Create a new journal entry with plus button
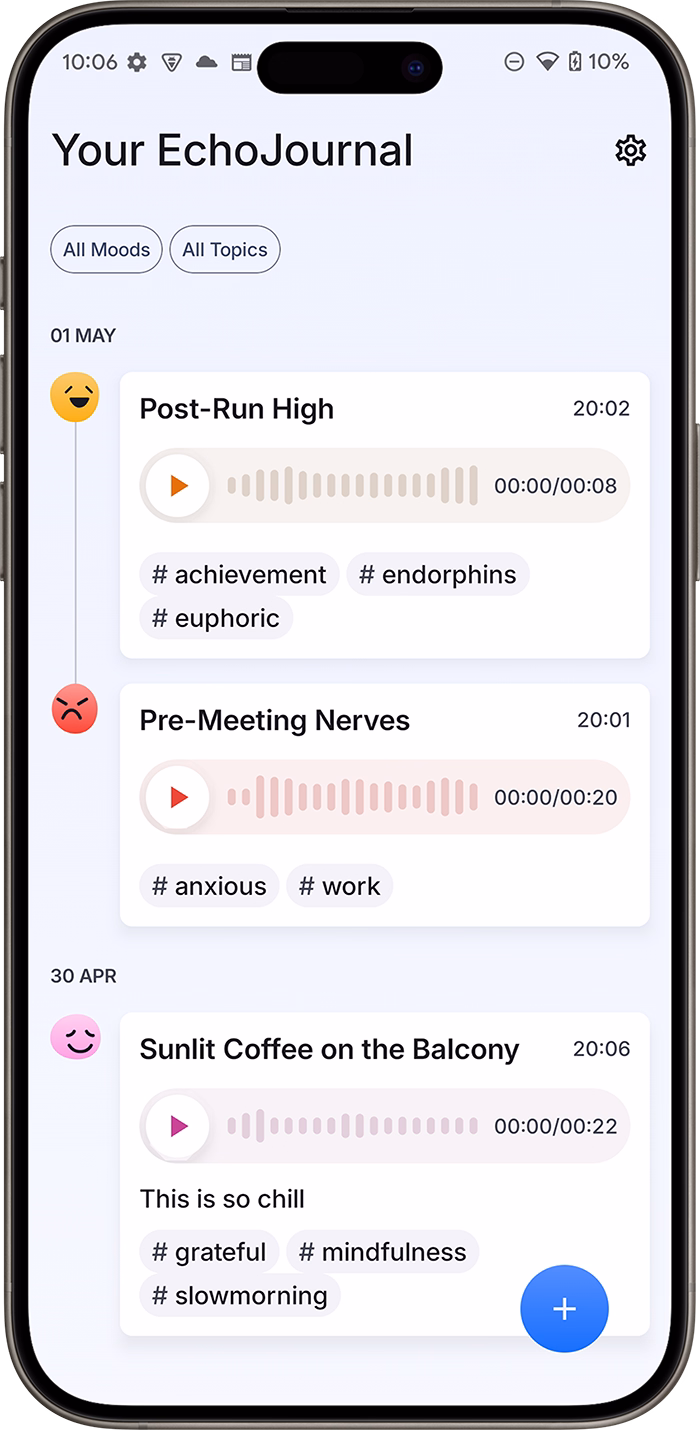 (x=564, y=1309)
